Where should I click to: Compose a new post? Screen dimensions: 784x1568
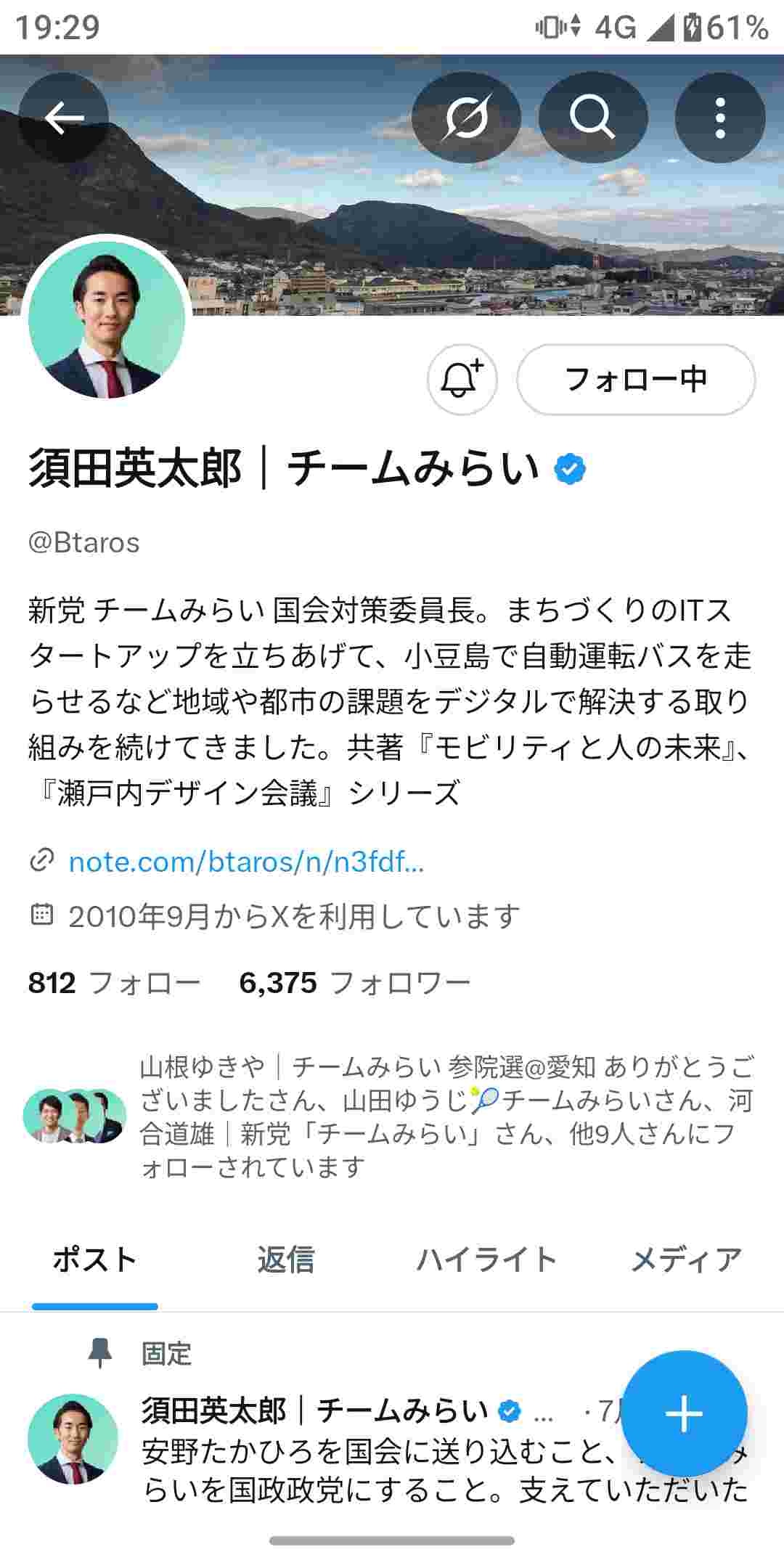684,1413
